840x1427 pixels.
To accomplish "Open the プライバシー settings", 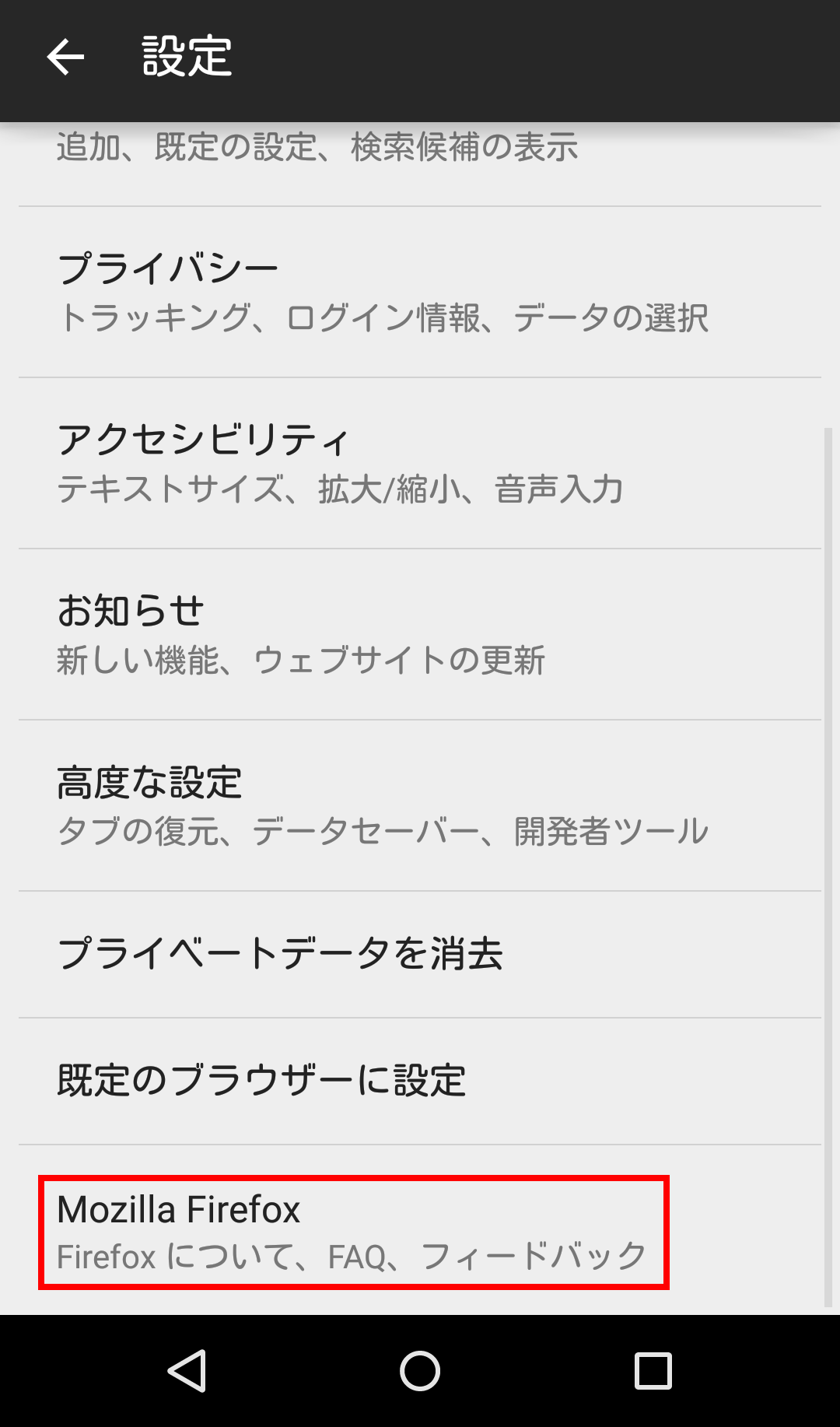I will click(420, 293).
